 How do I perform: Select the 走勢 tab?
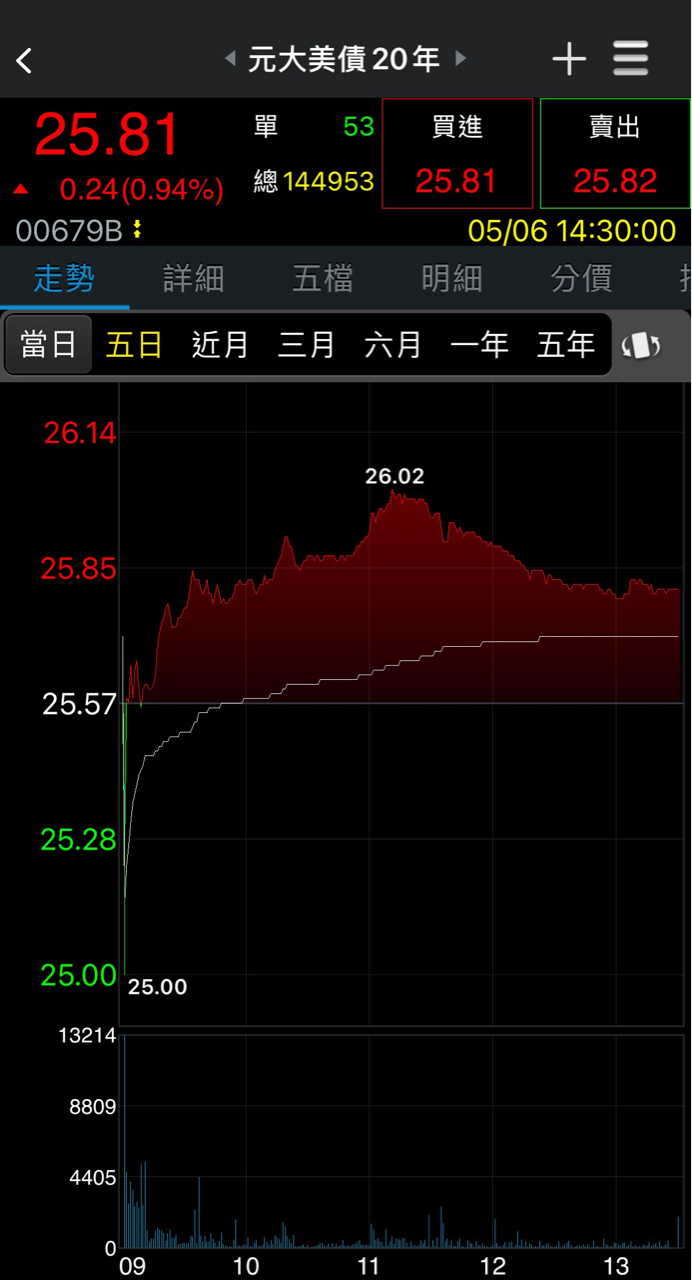[64, 278]
